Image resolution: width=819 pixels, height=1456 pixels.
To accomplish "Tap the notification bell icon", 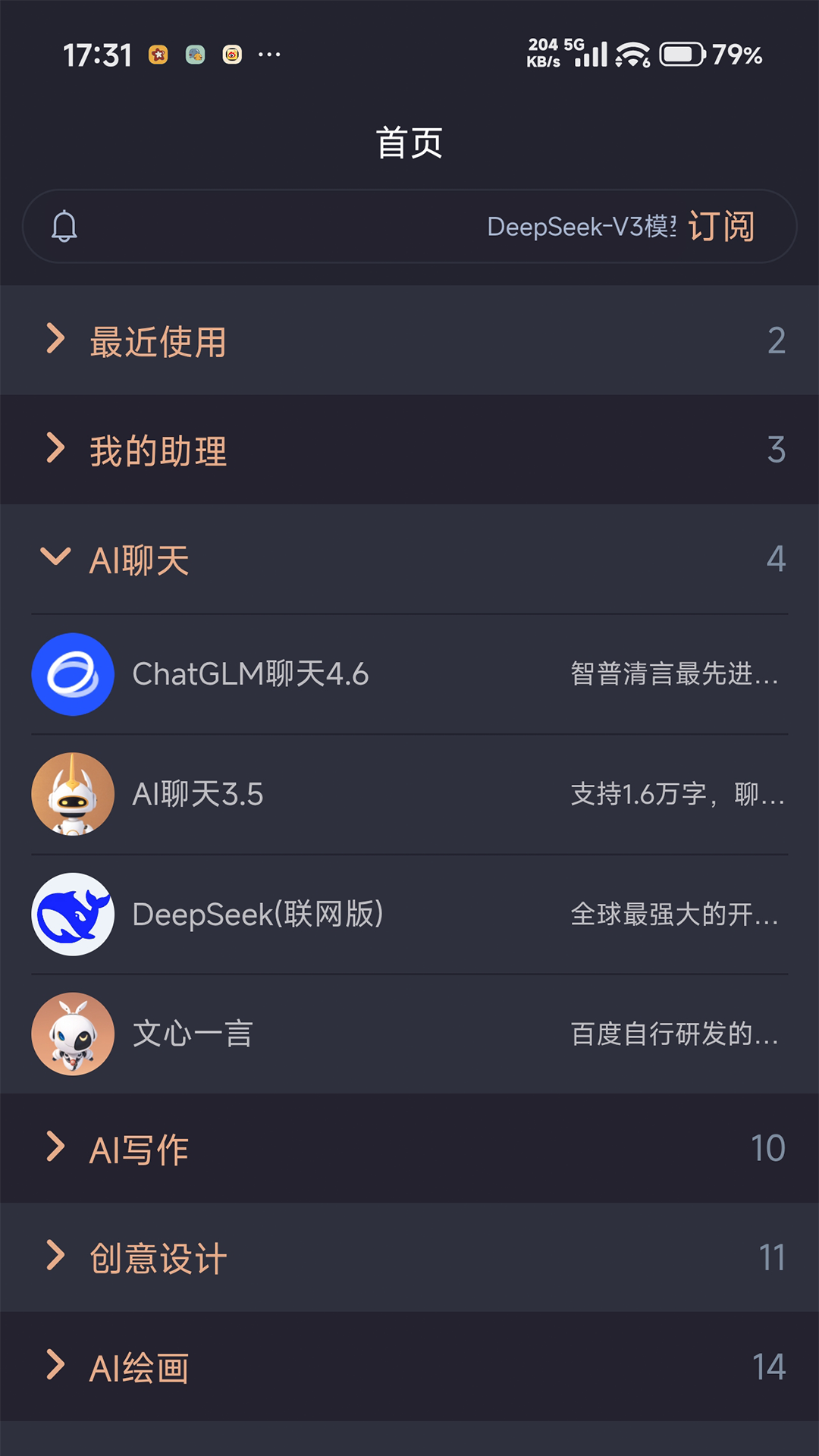I will tap(64, 225).
